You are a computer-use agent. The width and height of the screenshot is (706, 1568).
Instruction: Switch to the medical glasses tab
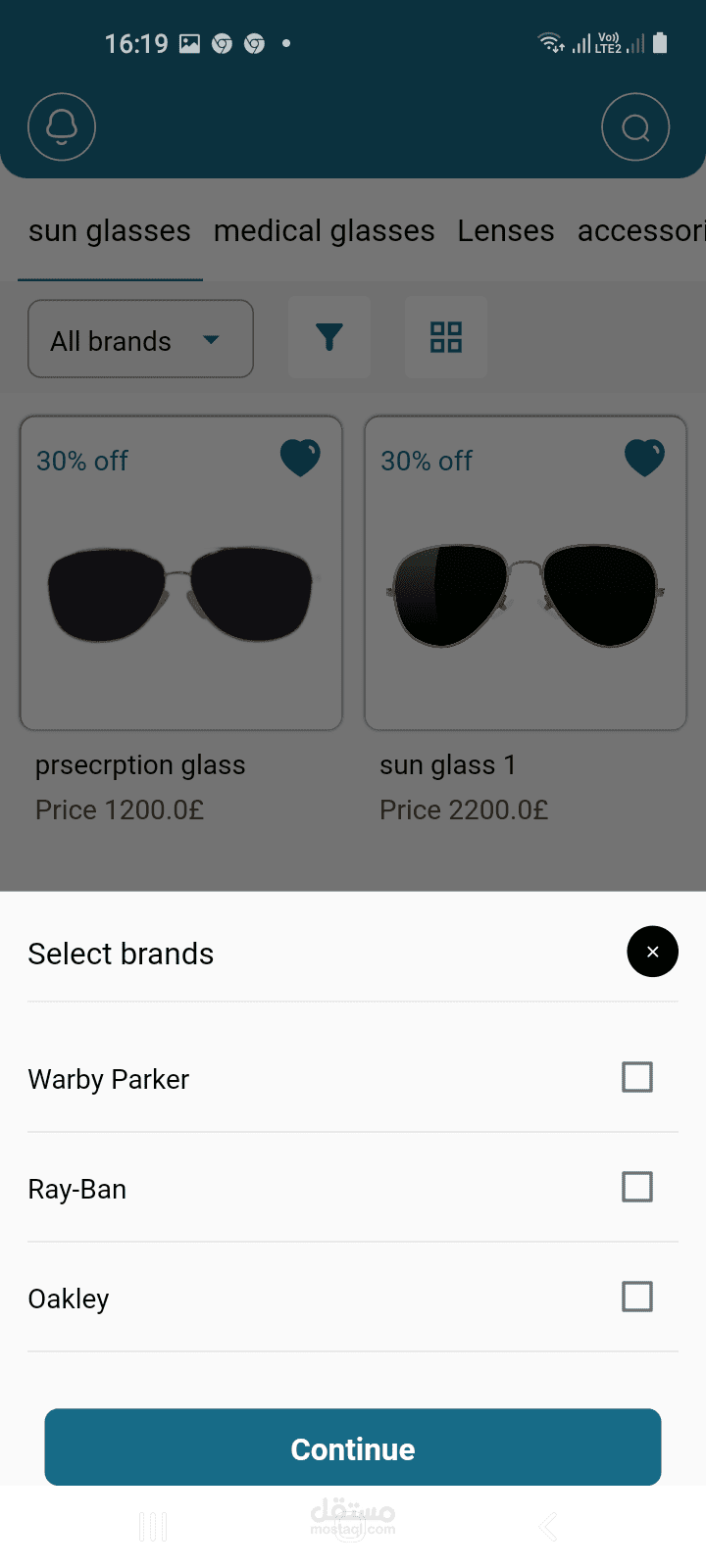(x=324, y=231)
